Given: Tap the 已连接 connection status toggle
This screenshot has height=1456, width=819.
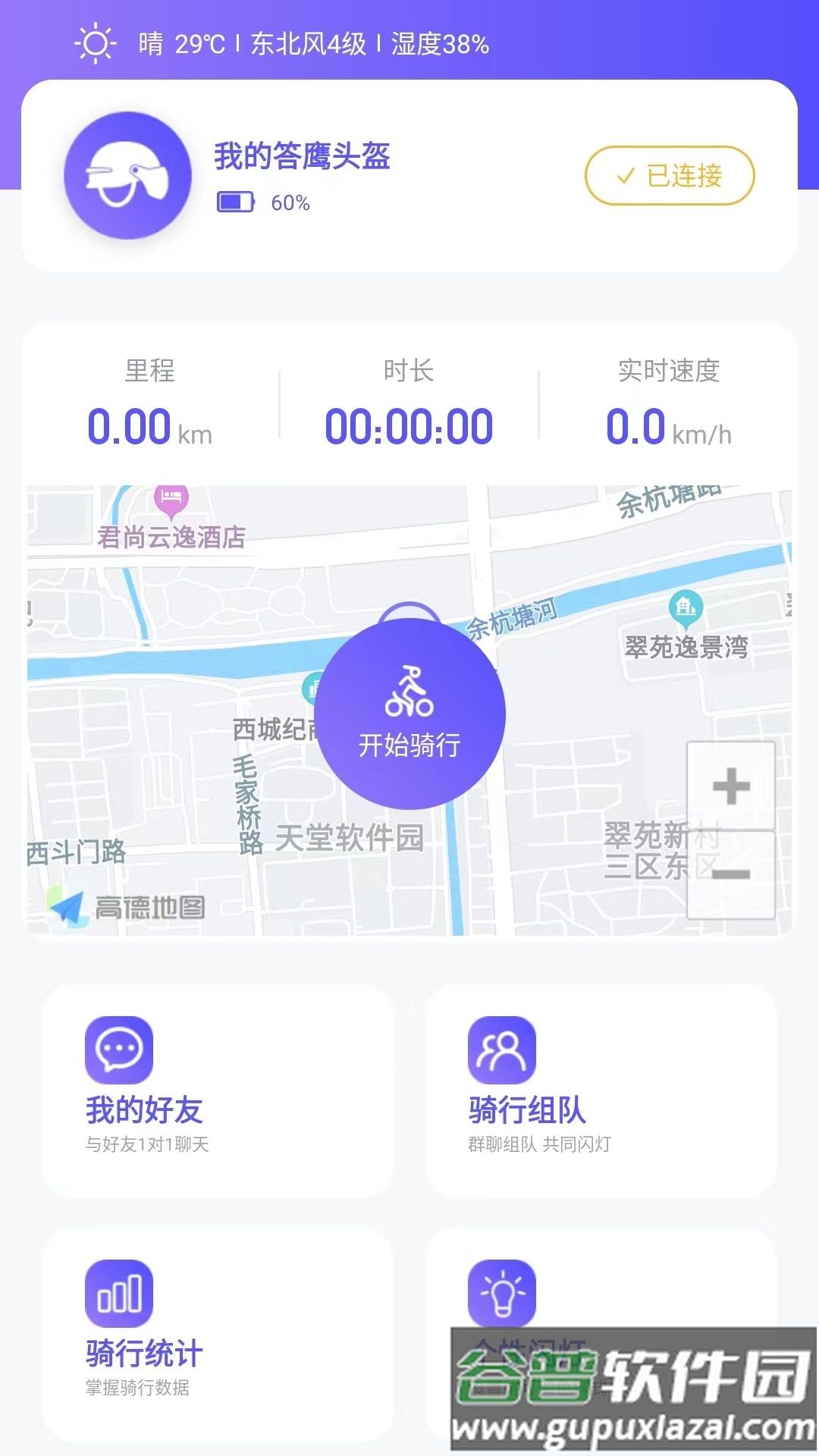Looking at the screenshot, I should [x=670, y=175].
